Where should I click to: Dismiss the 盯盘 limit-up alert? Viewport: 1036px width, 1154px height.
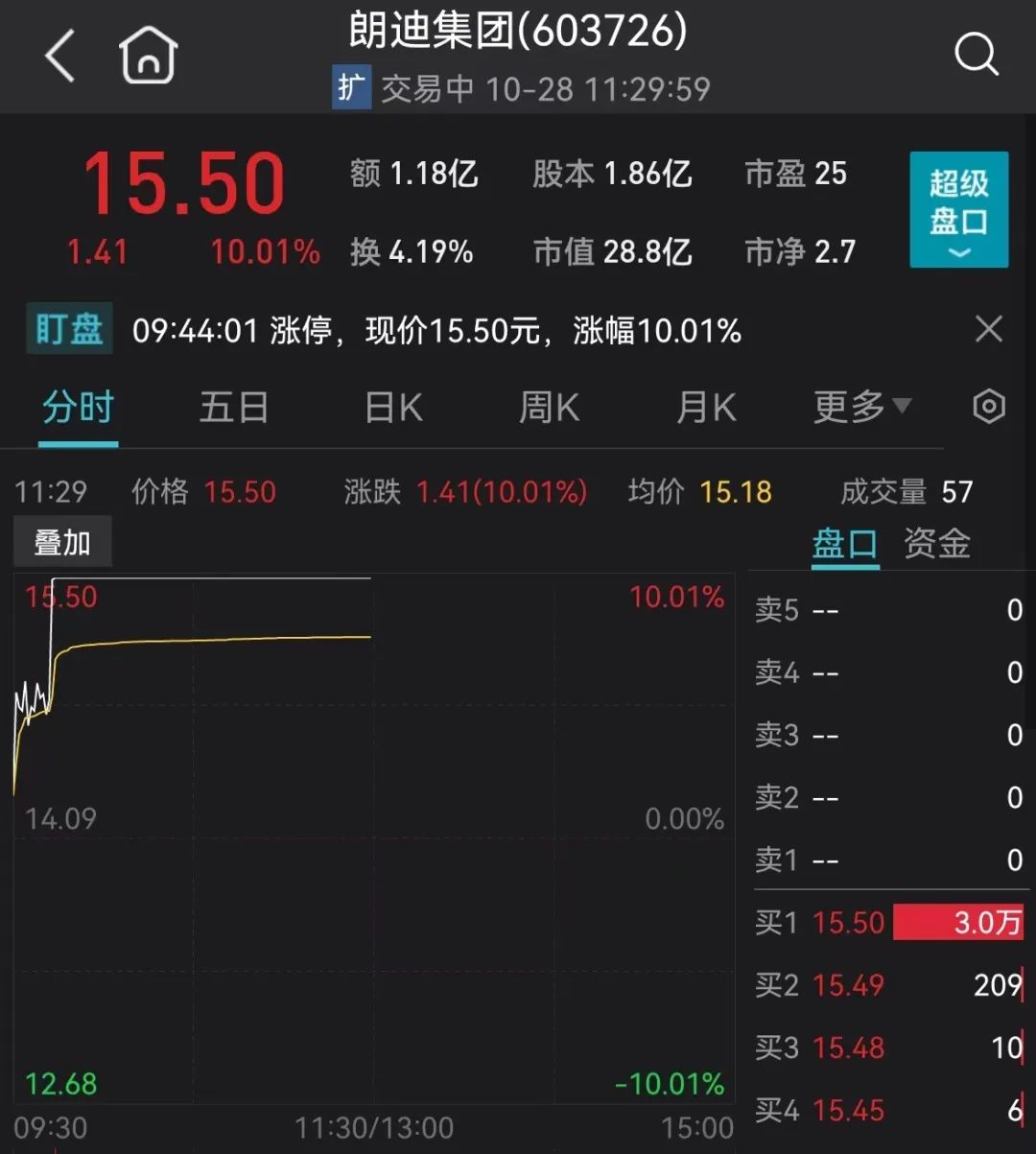click(988, 330)
